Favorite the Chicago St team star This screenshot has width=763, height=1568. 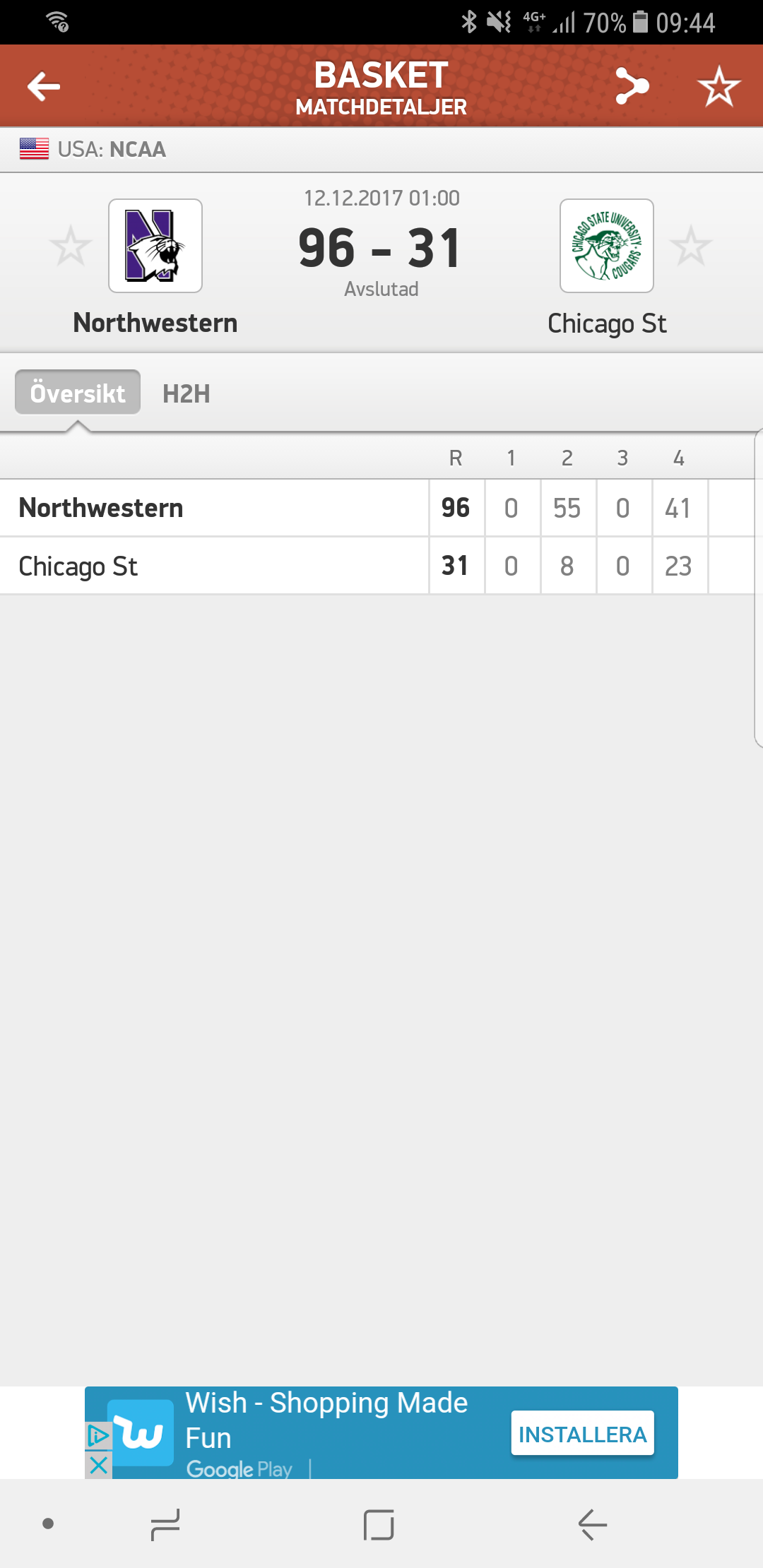coord(691,246)
